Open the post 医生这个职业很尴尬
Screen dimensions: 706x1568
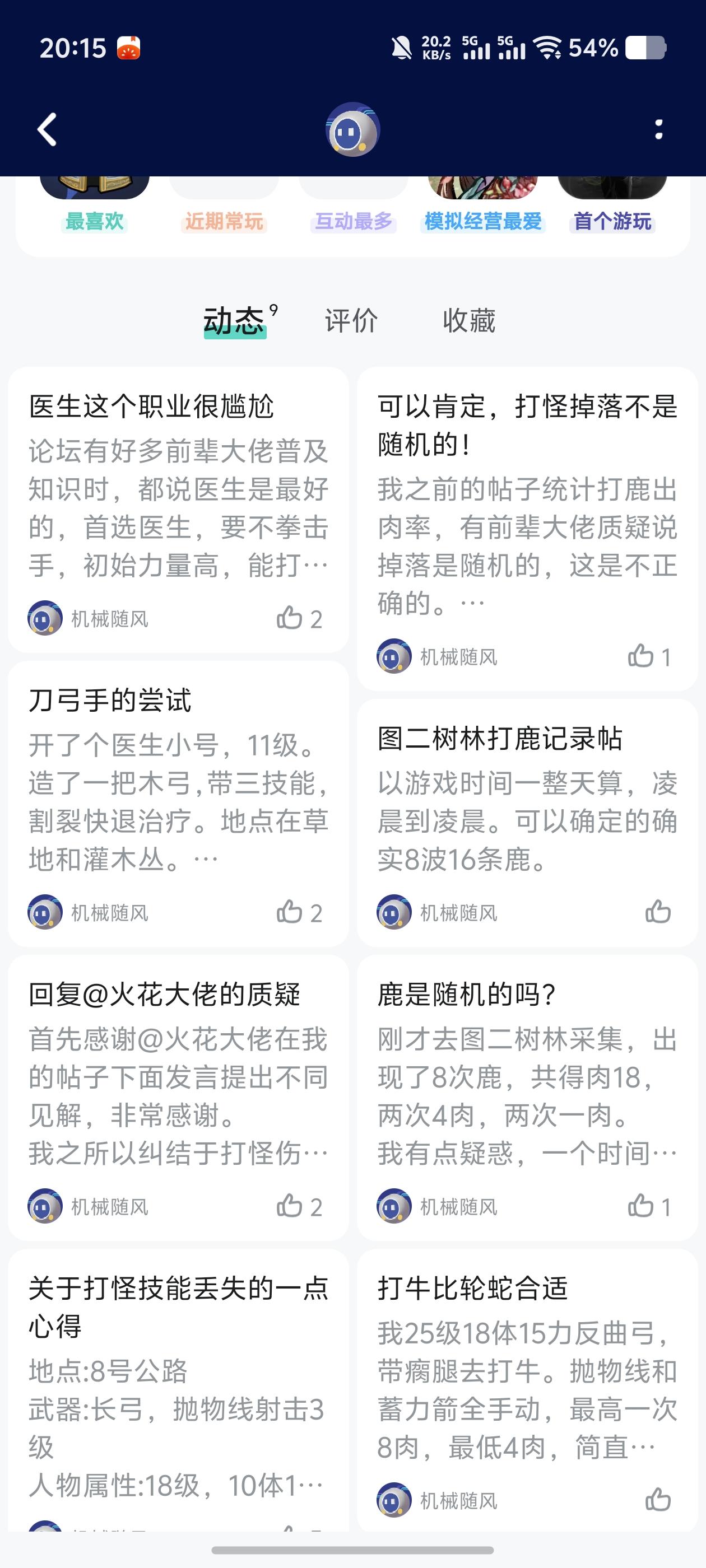(152, 407)
